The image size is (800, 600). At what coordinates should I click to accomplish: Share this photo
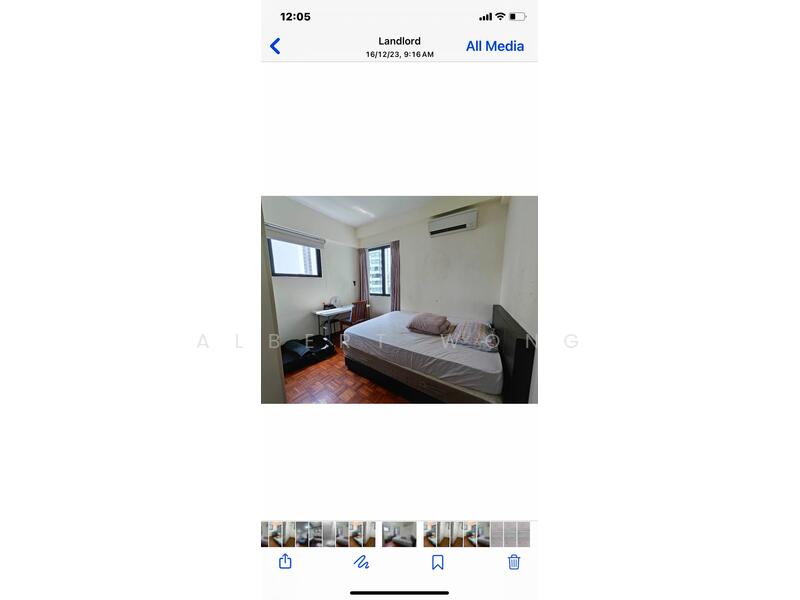(x=285, y=562)
